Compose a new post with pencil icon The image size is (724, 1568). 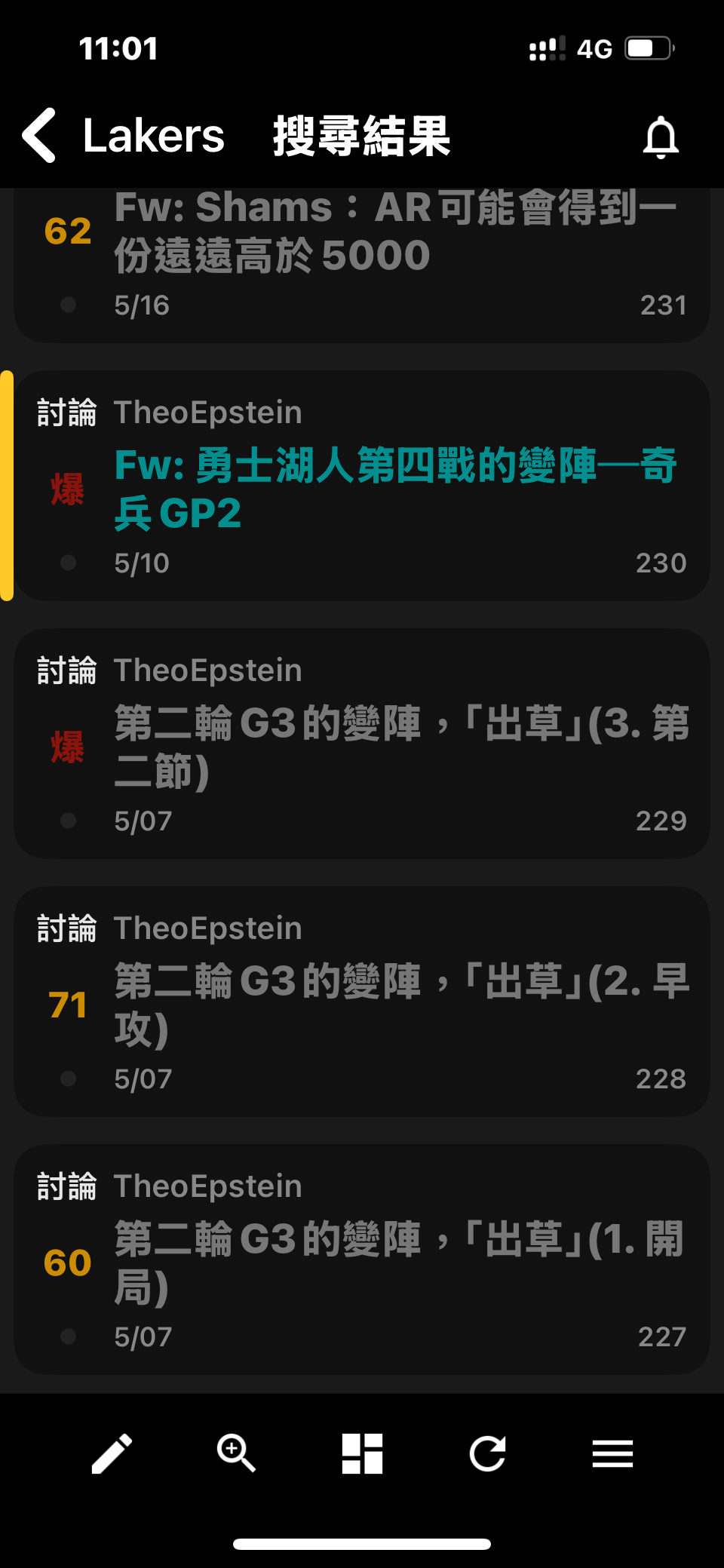(x=112, y=1453)
